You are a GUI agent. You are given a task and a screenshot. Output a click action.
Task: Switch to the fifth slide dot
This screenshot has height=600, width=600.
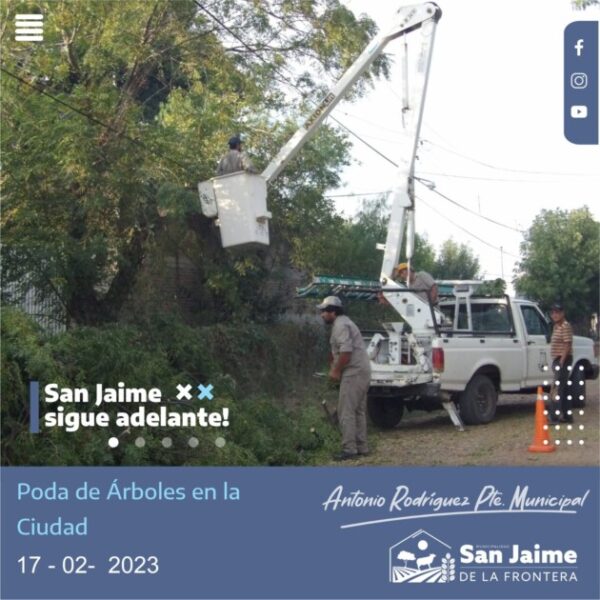click(x=220, y=442)
